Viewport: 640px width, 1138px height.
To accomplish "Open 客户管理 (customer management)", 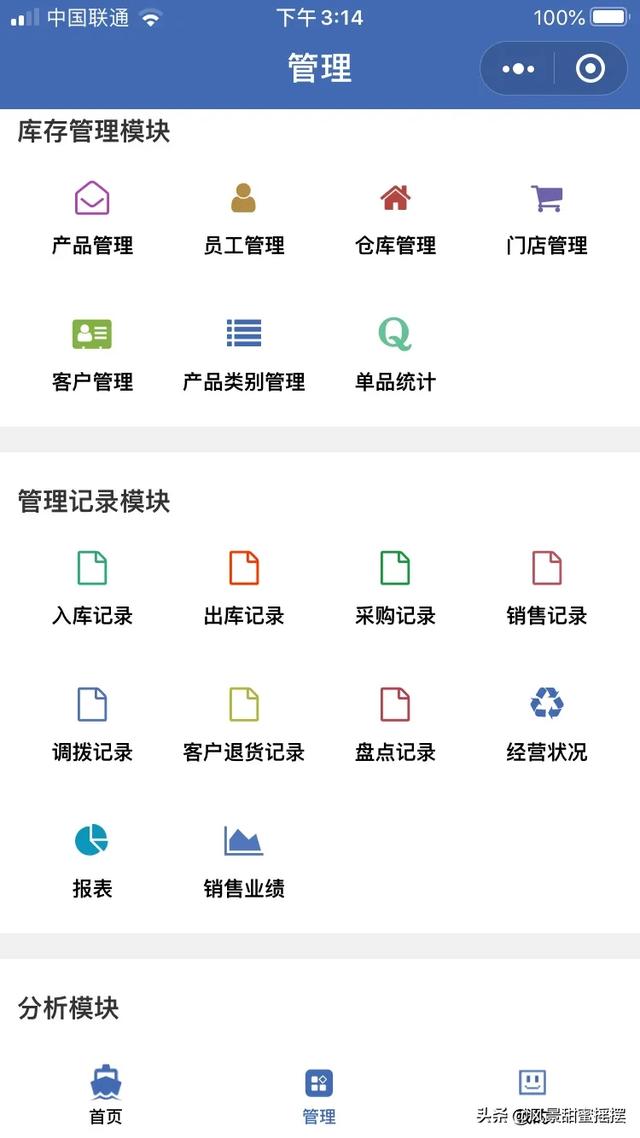I will (92, 353).
